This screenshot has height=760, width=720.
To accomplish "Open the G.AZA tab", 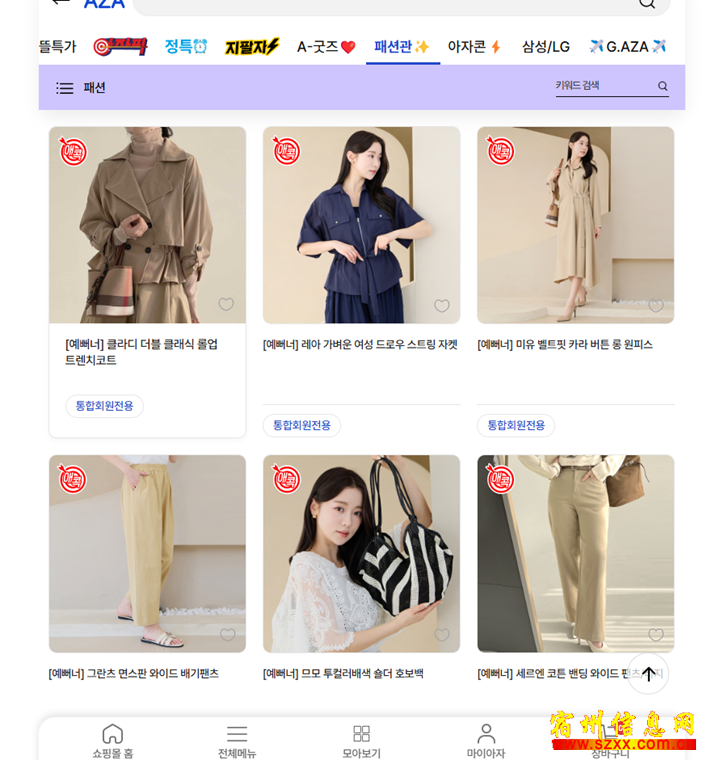I will click(627, 46).
